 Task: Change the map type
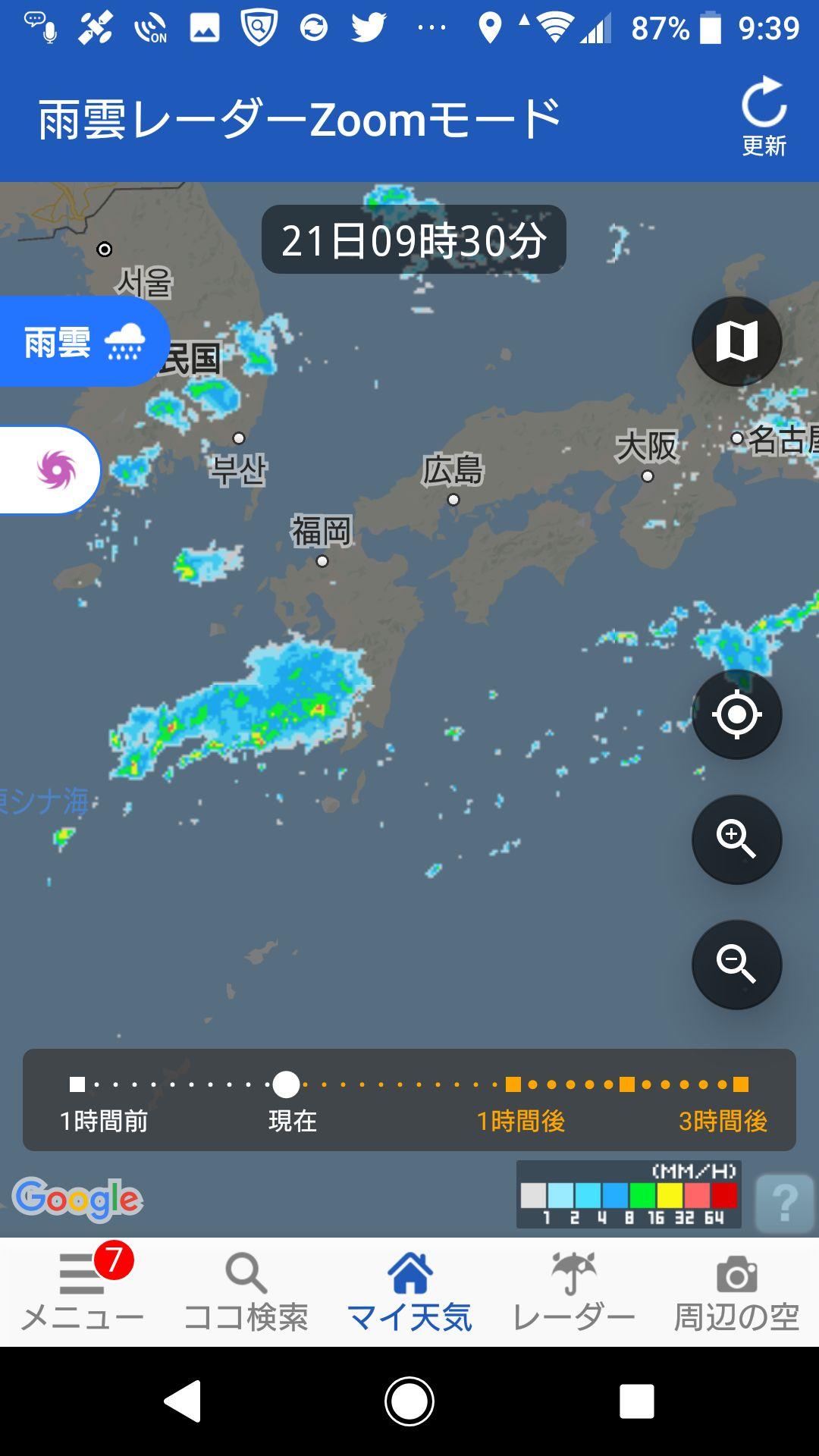[736, 341]
